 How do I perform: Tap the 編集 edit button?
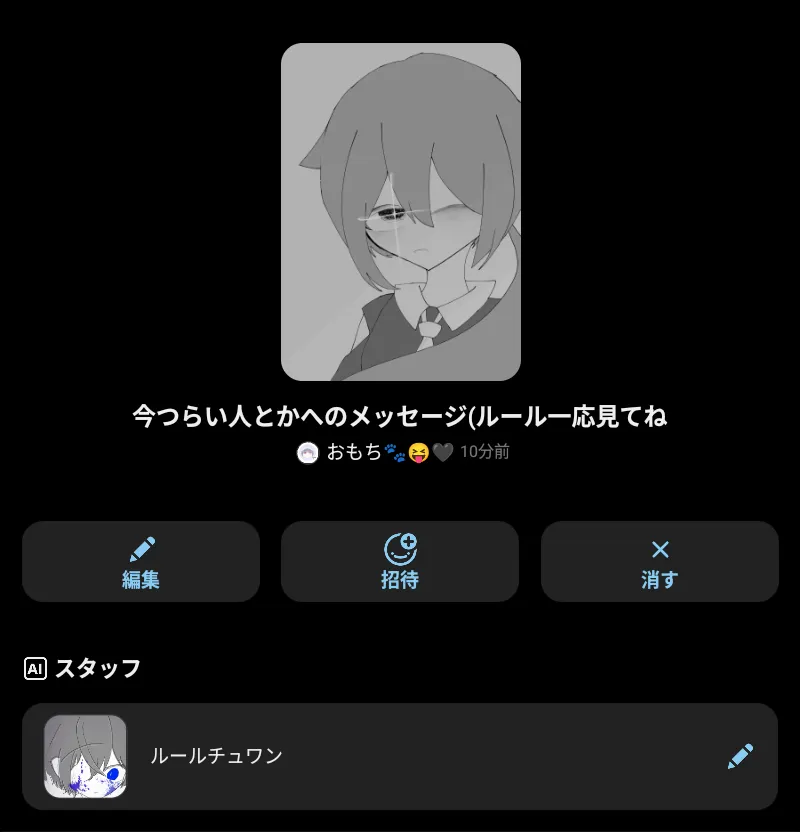point(141,562)
